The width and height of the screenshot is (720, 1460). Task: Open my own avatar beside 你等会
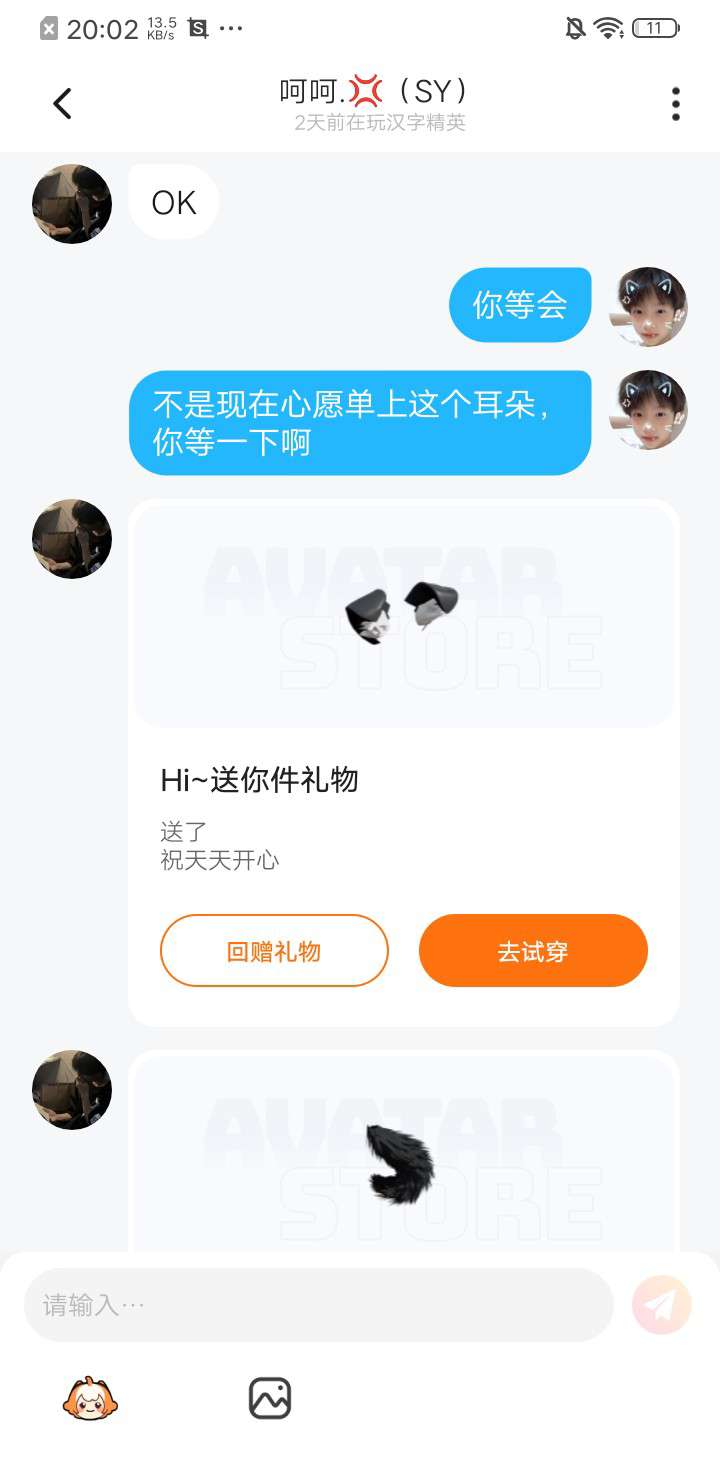point(649,306)
